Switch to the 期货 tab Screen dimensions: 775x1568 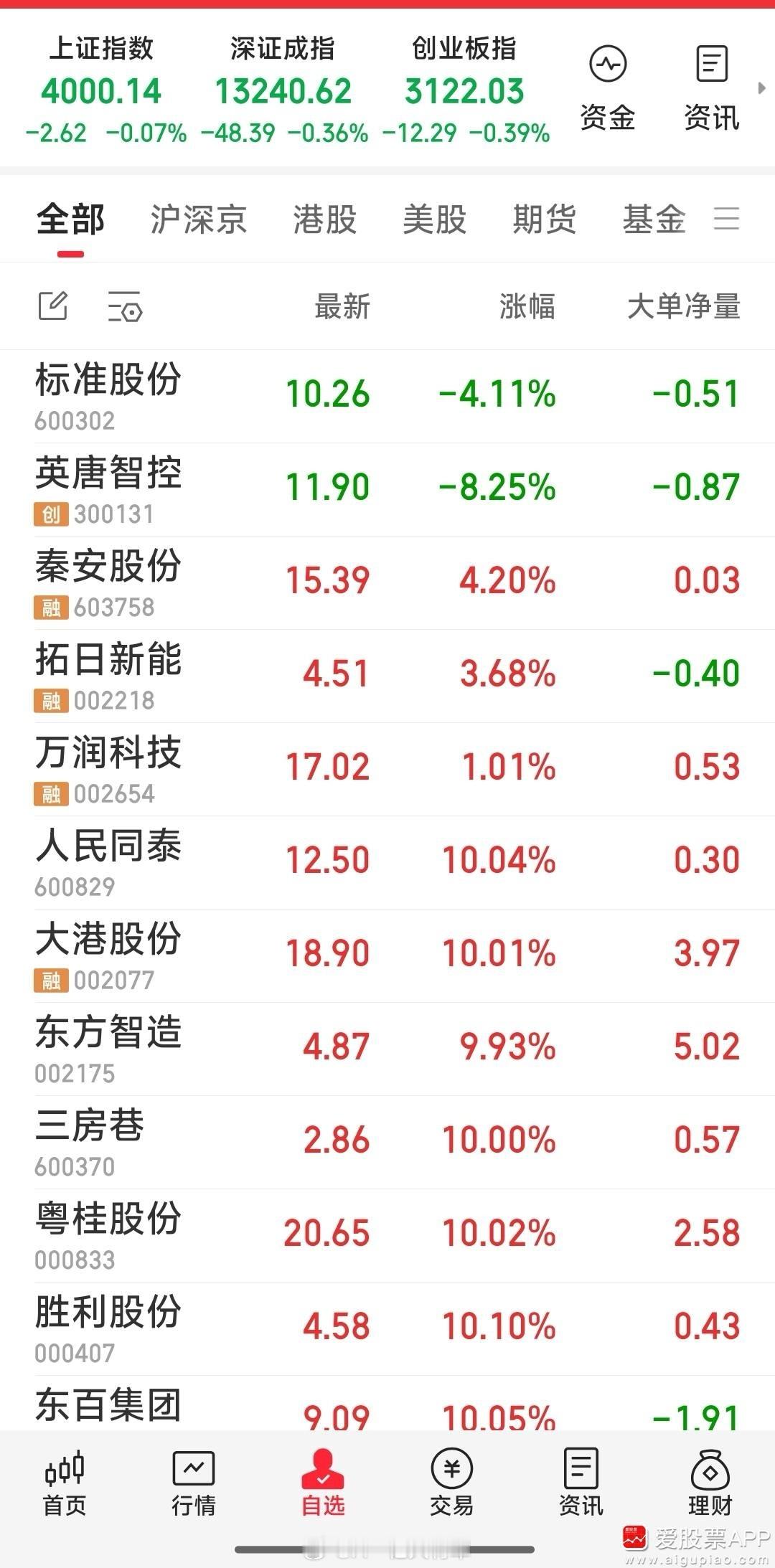544,219
